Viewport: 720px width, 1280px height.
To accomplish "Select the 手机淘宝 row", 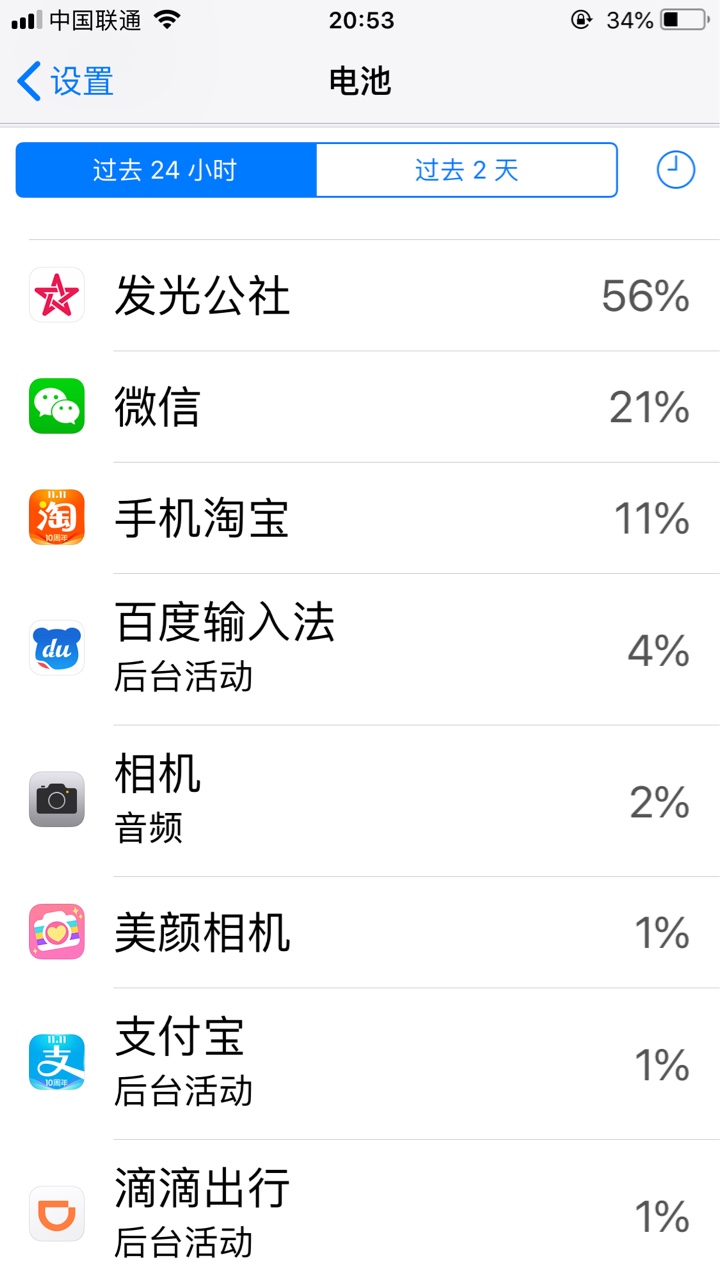I will coord(360,518).
